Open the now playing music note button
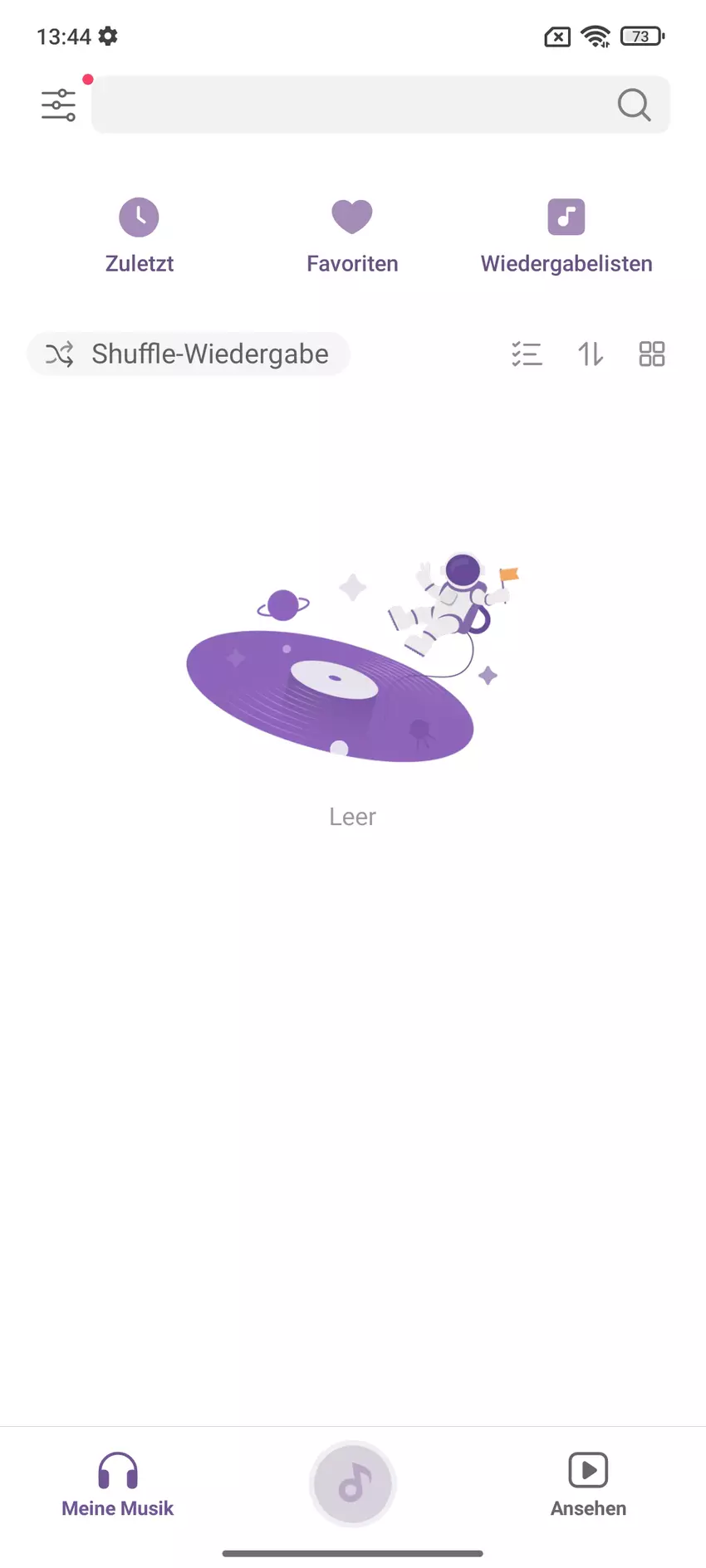The height and width of the screenshot is (1568, 706). pyautogui.click(x=353, y=1483)
